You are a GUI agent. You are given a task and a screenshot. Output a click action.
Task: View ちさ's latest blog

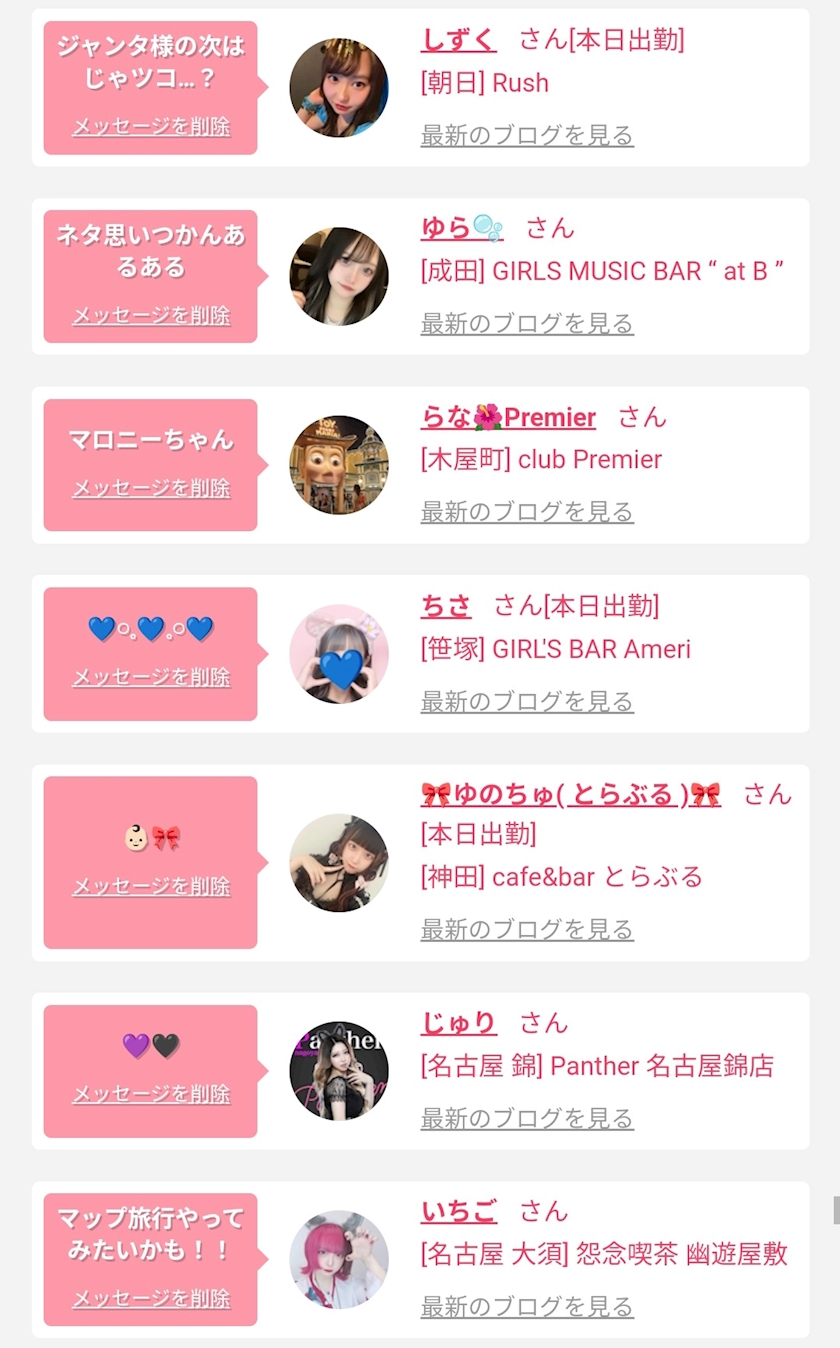(527, 702)
